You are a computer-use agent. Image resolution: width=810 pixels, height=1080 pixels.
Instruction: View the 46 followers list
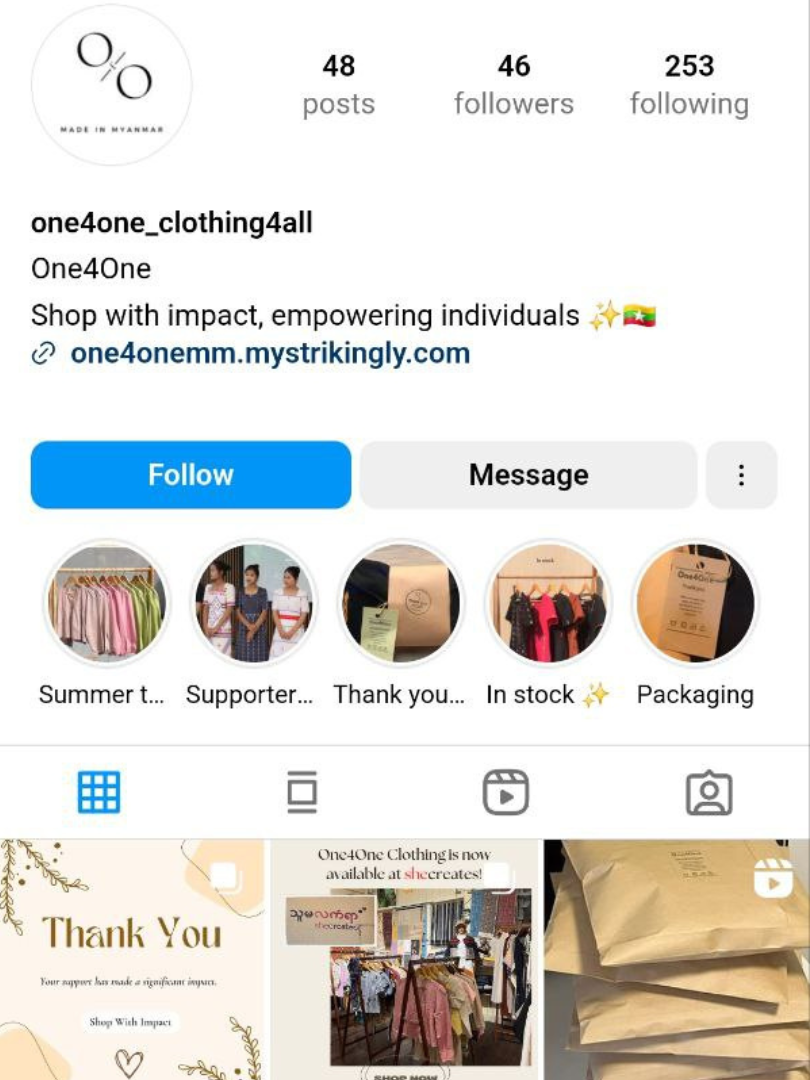[513, 85]
